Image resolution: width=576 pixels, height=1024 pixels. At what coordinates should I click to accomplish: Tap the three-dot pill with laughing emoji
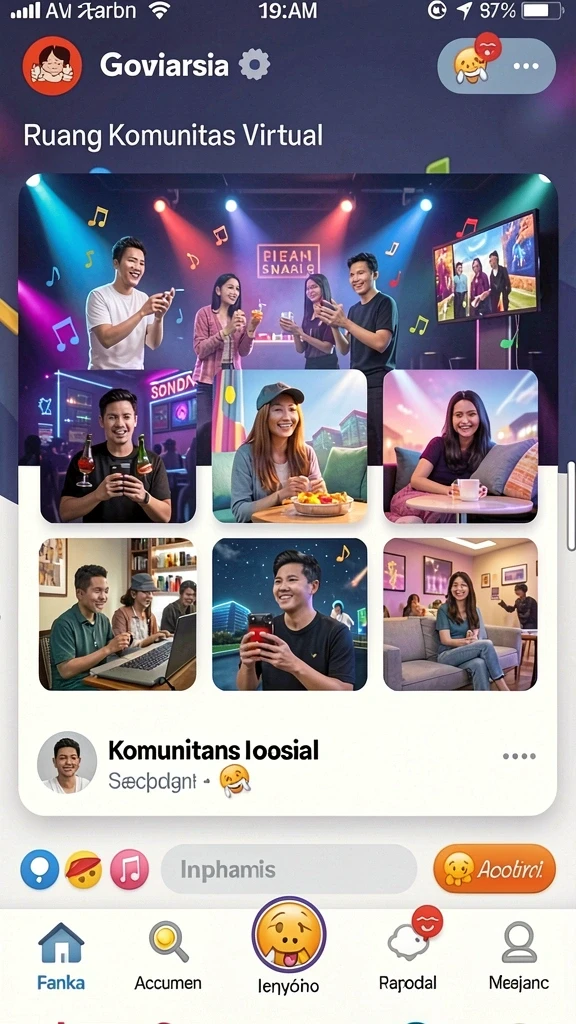point(496,65)
